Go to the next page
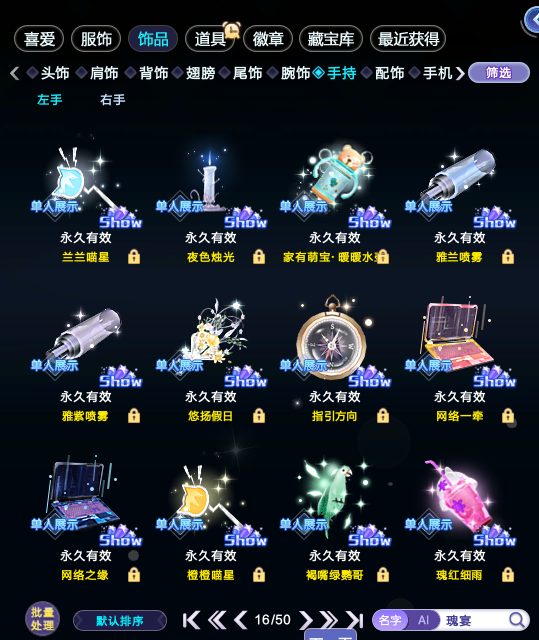This screenshot has height=640, width=539. tap(306, 620)
